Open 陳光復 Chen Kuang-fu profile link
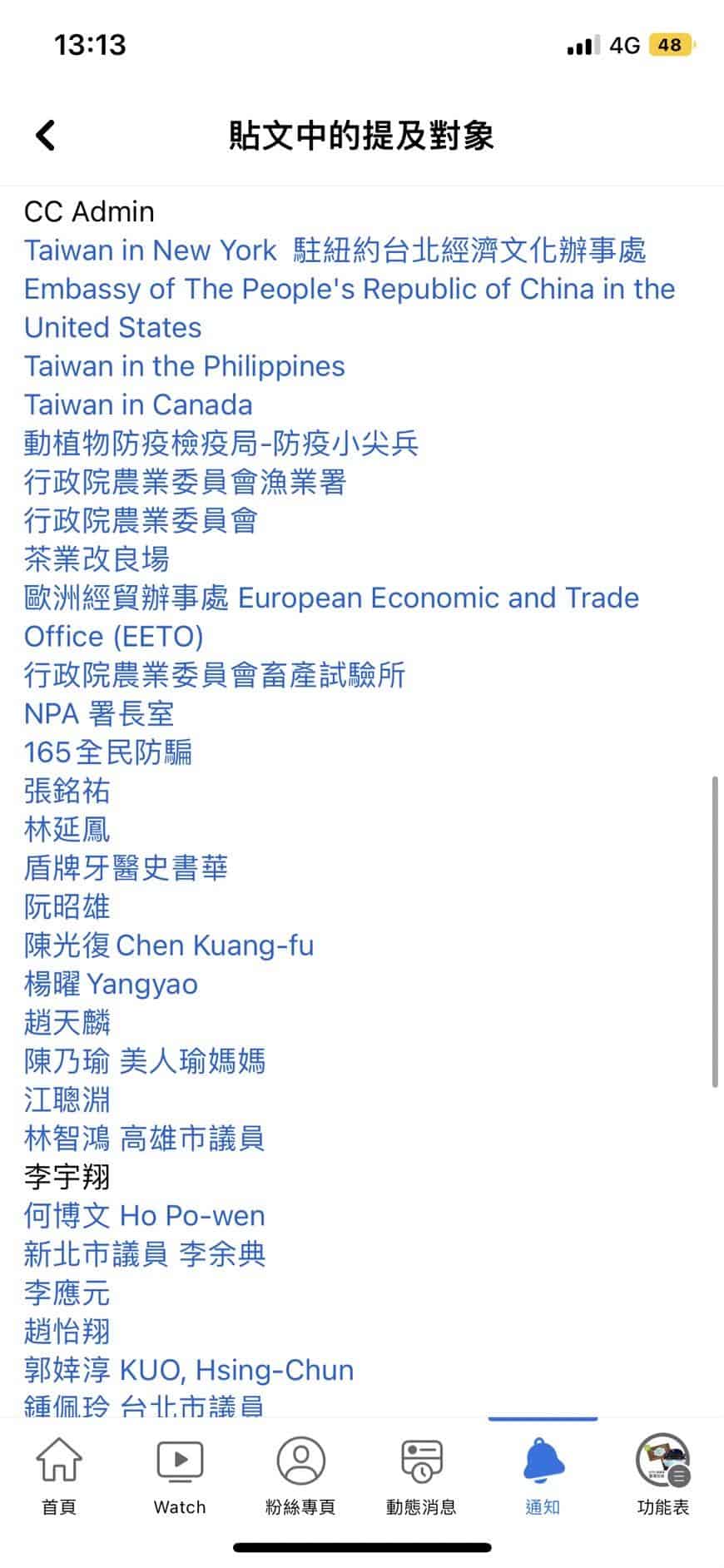Screen dimensions: 724x1568 (169, 945)
